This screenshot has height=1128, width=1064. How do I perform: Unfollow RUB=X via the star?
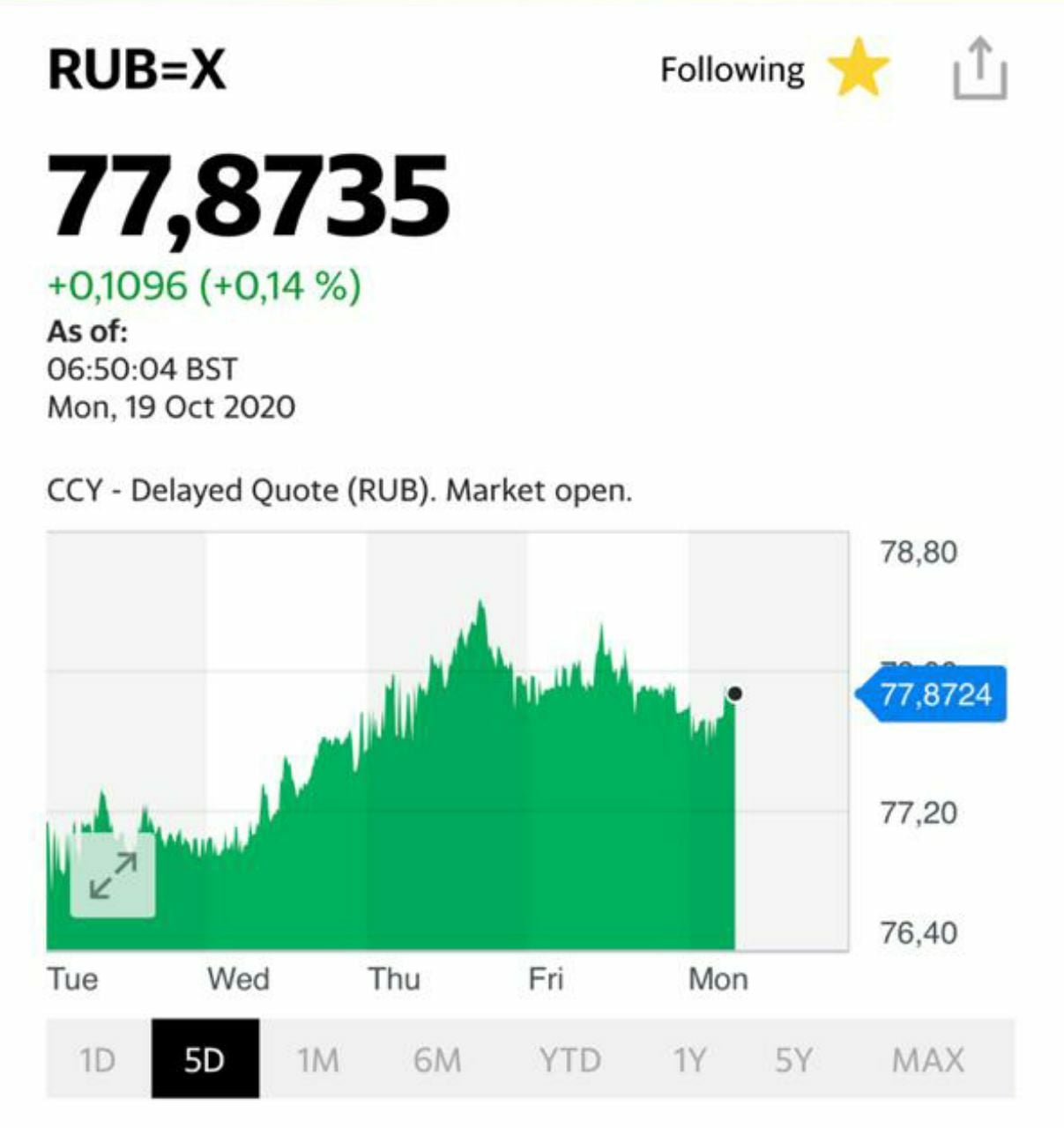(858, 70)
